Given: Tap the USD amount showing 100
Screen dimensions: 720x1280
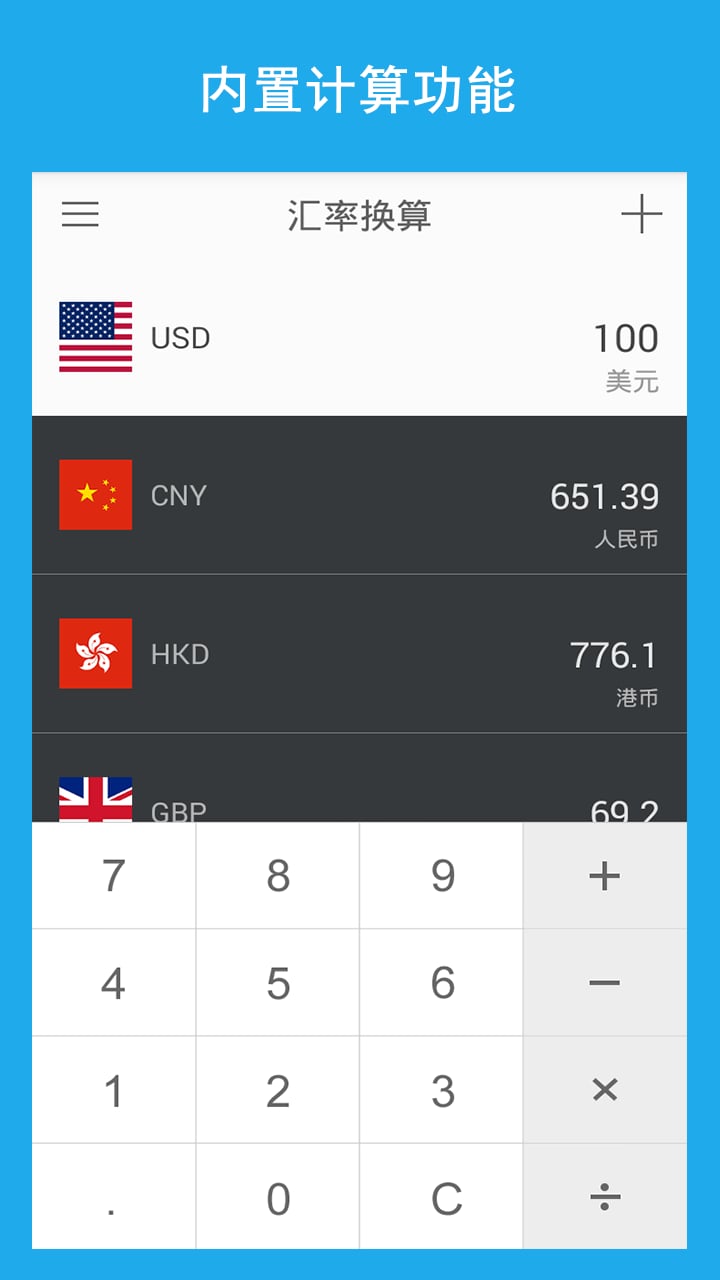Looking at the screenshot, I should (627, 338).
